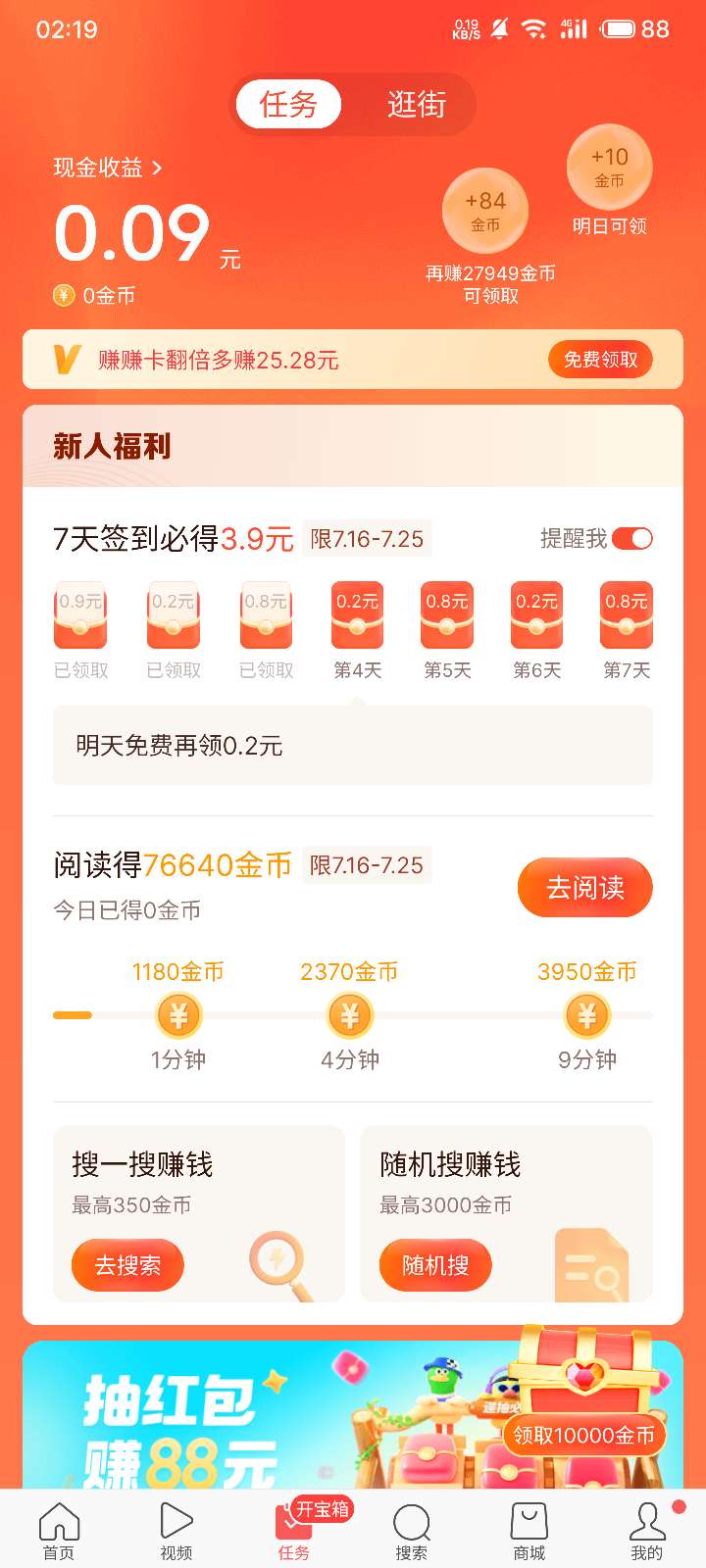Screen dimensions: 706x1568
Task: Open the 首页 home tab icon
Action: 59,1524
